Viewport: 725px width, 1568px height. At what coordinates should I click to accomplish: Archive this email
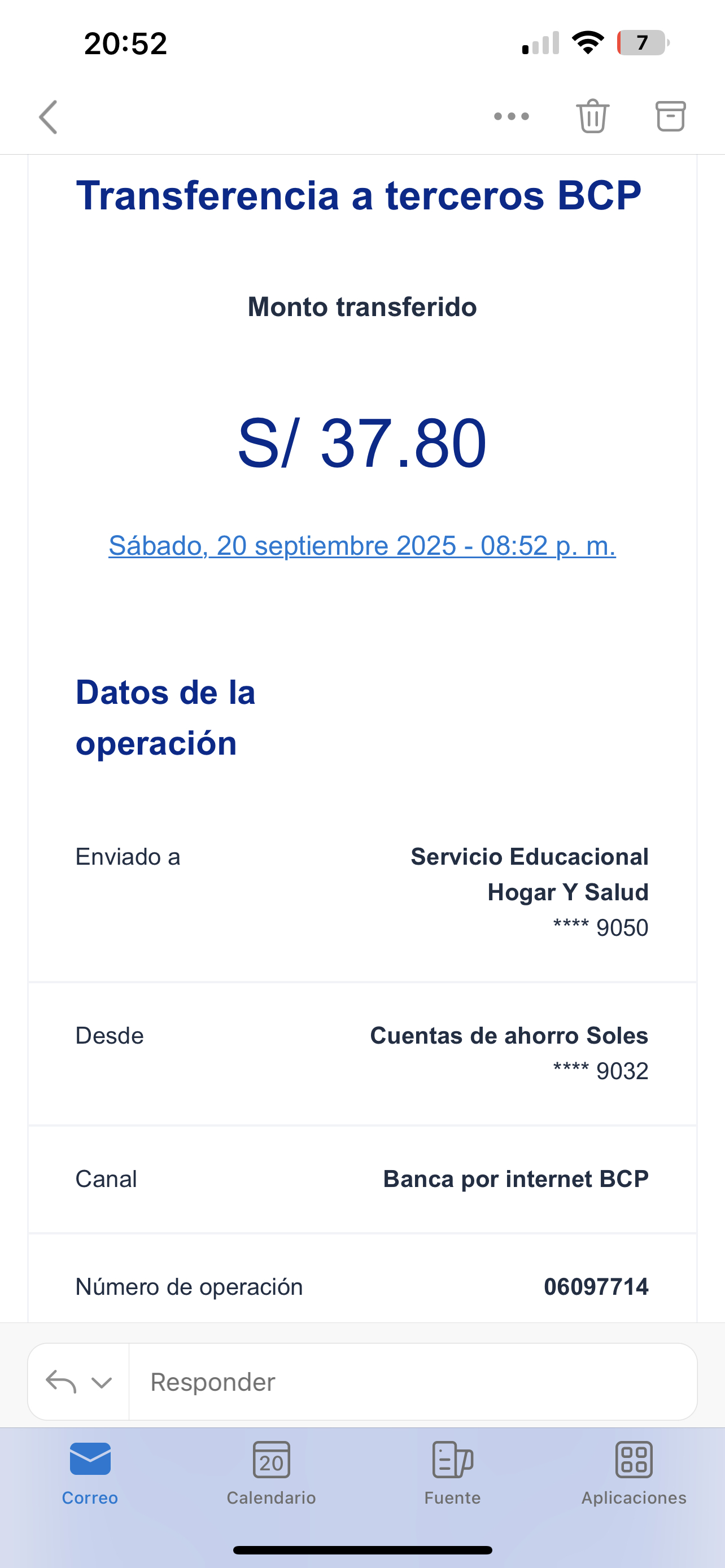point(670,116)
